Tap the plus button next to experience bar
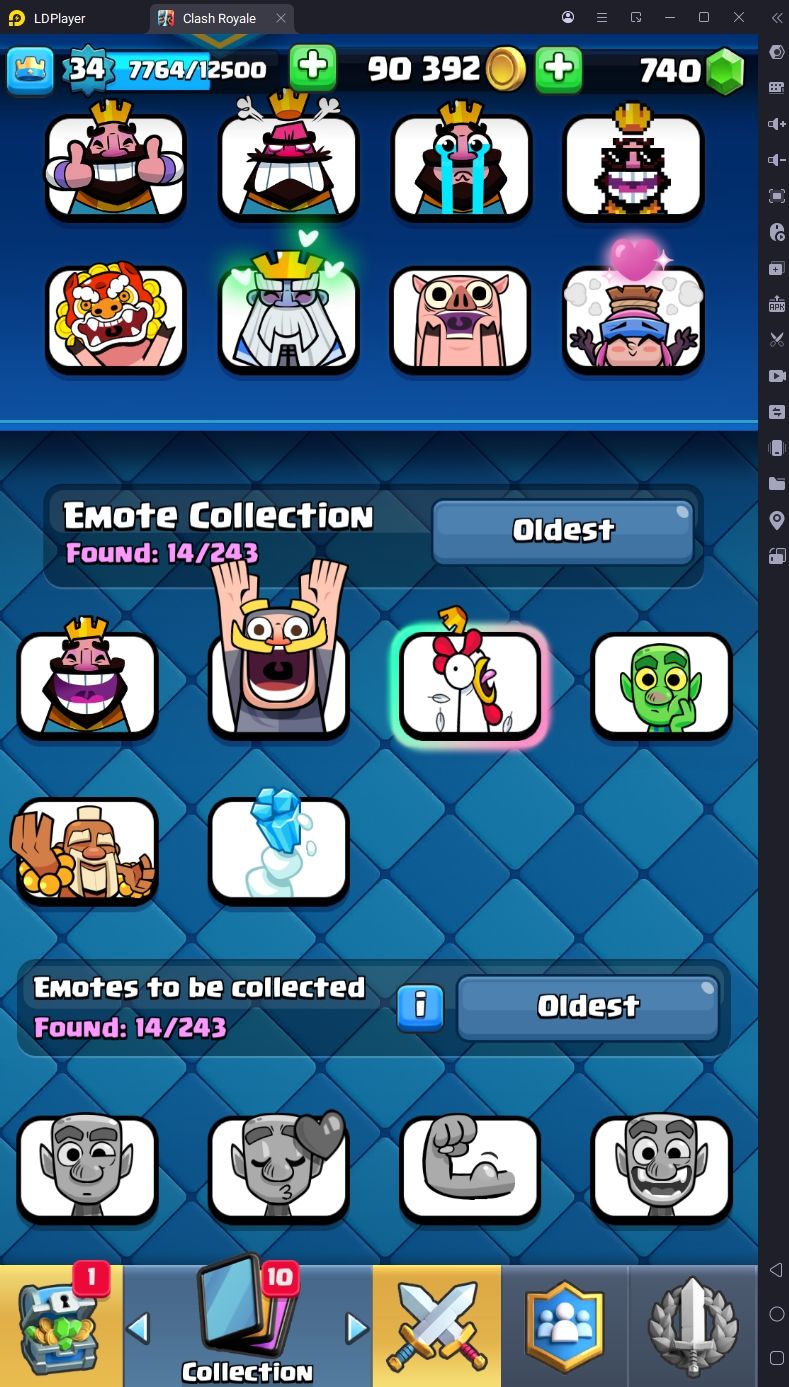This screenshot has width=789, height=1387. (x=313, y=68)
